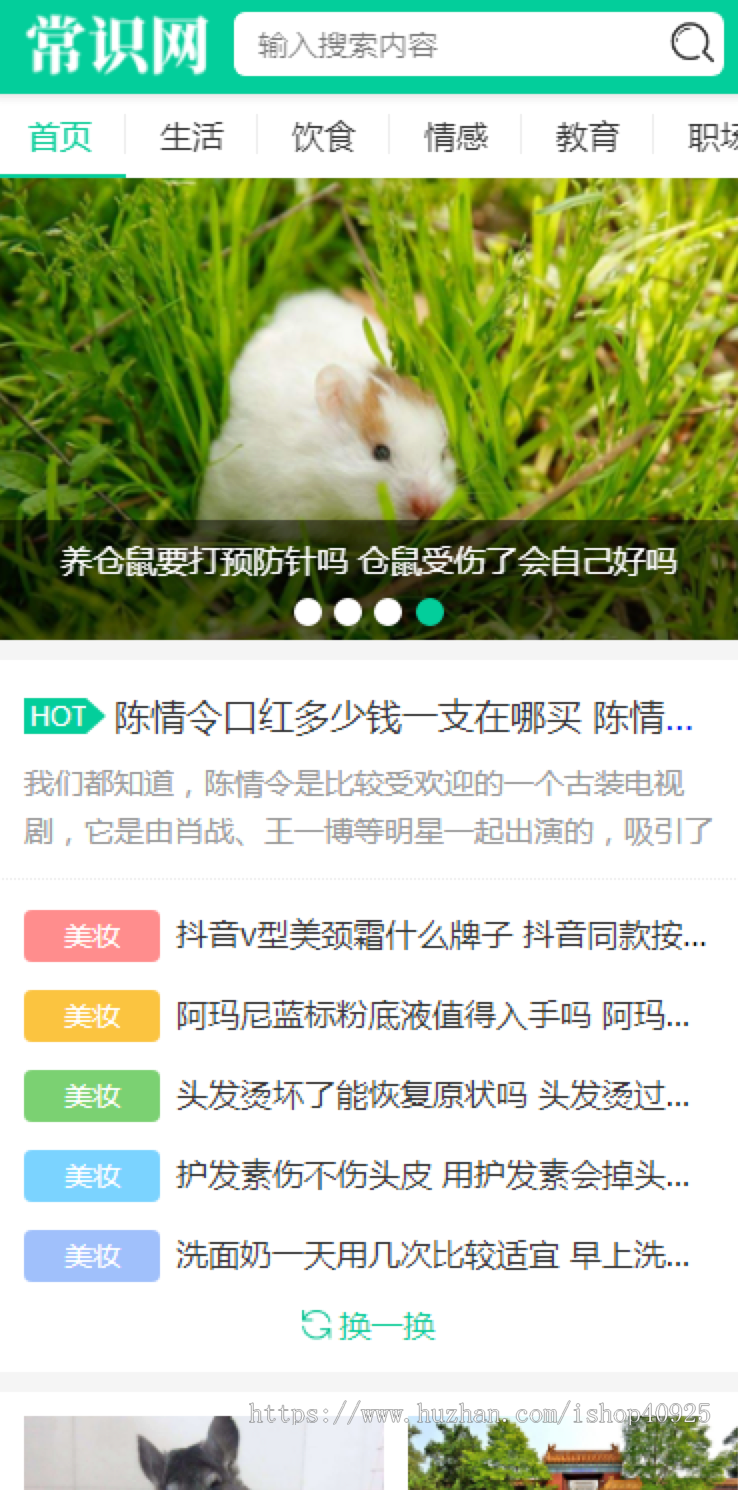
Task: Tap the magnifier search icon
Action: pos(691,44)
